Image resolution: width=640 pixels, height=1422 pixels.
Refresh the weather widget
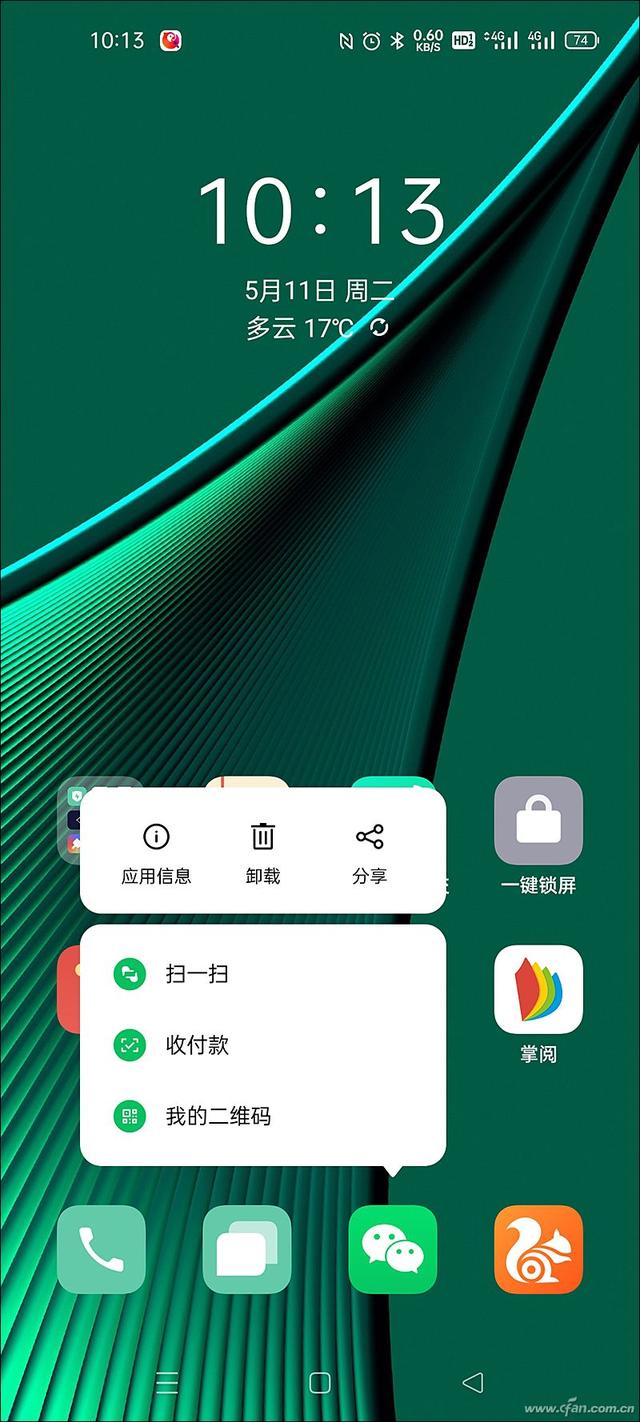[x=379, y=327]
